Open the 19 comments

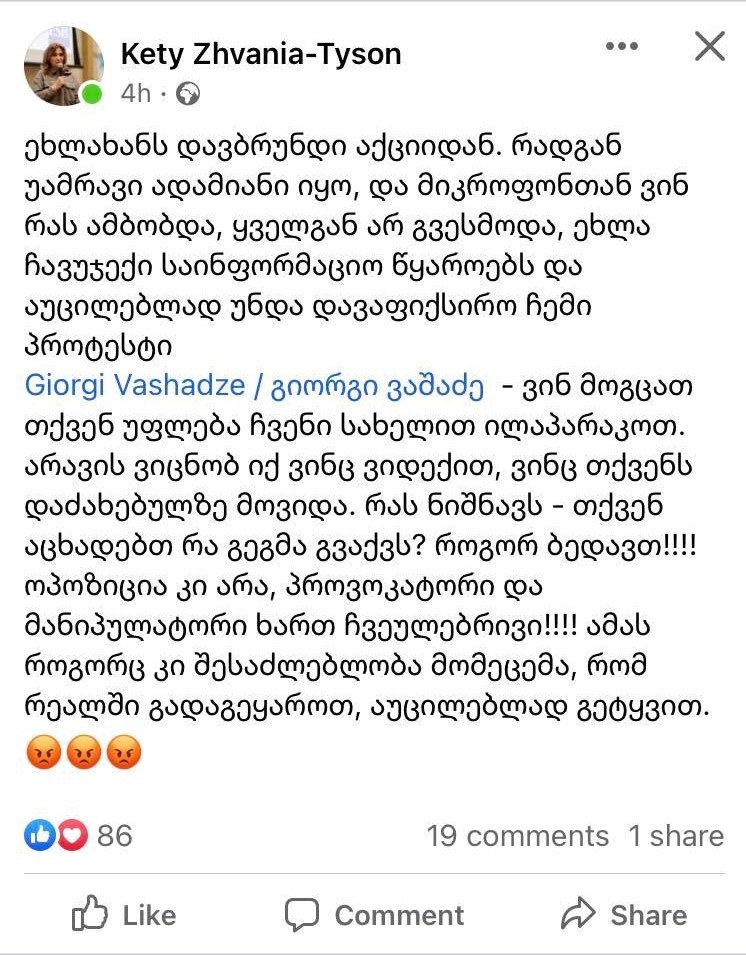[x=517, y=836]
